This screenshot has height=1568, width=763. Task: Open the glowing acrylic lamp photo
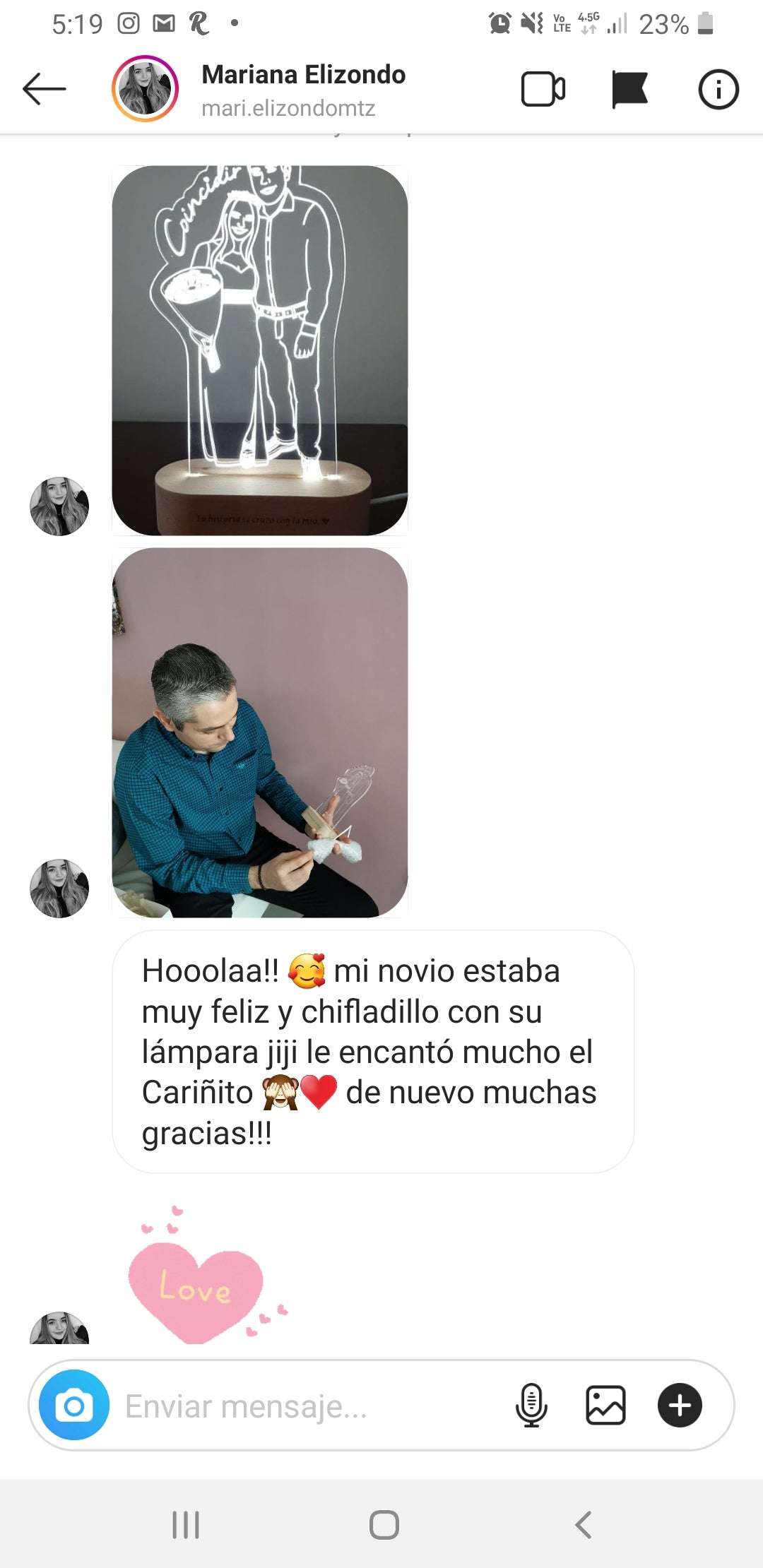[260, 350]
